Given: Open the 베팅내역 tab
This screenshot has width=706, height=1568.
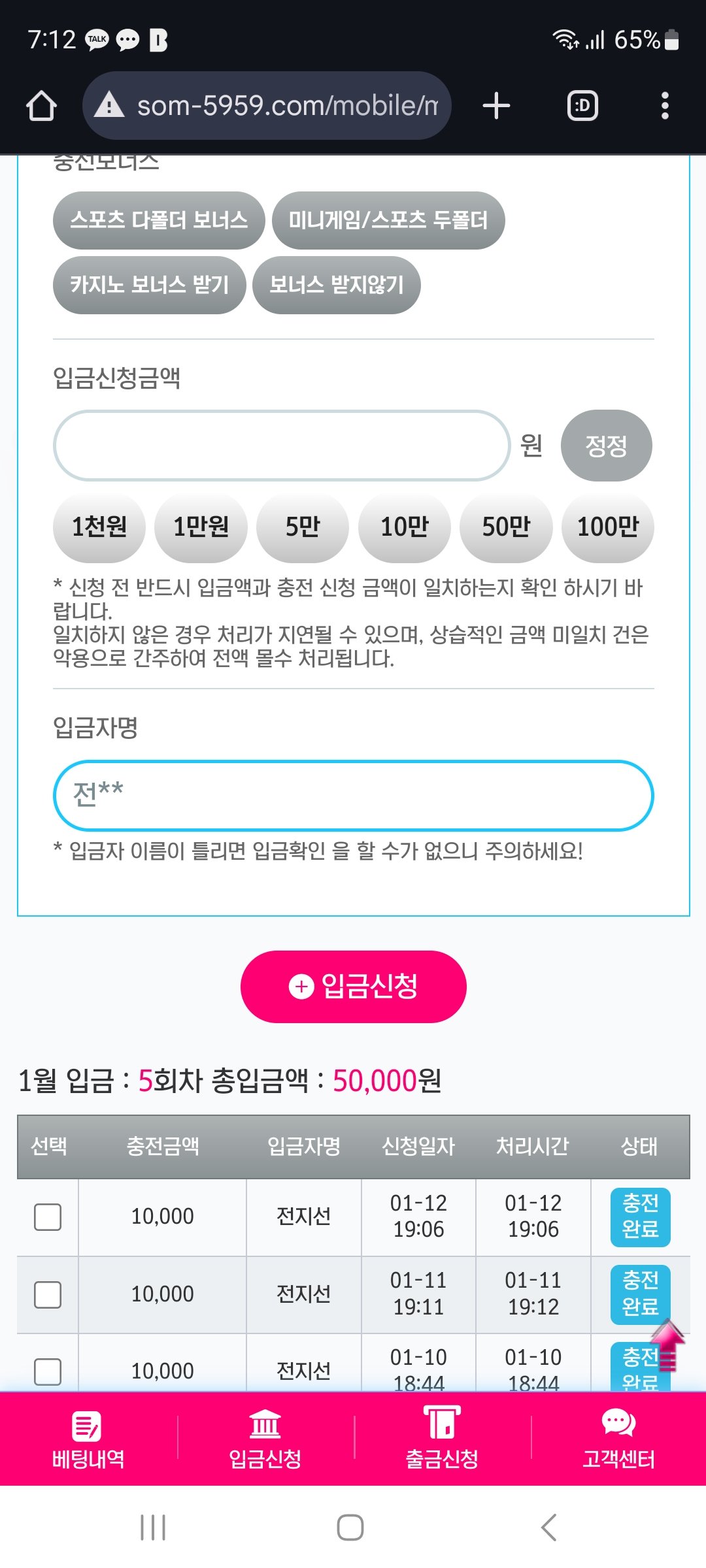Looking at the screenshot, I should pyautogui.click(x=88, y=1439).
